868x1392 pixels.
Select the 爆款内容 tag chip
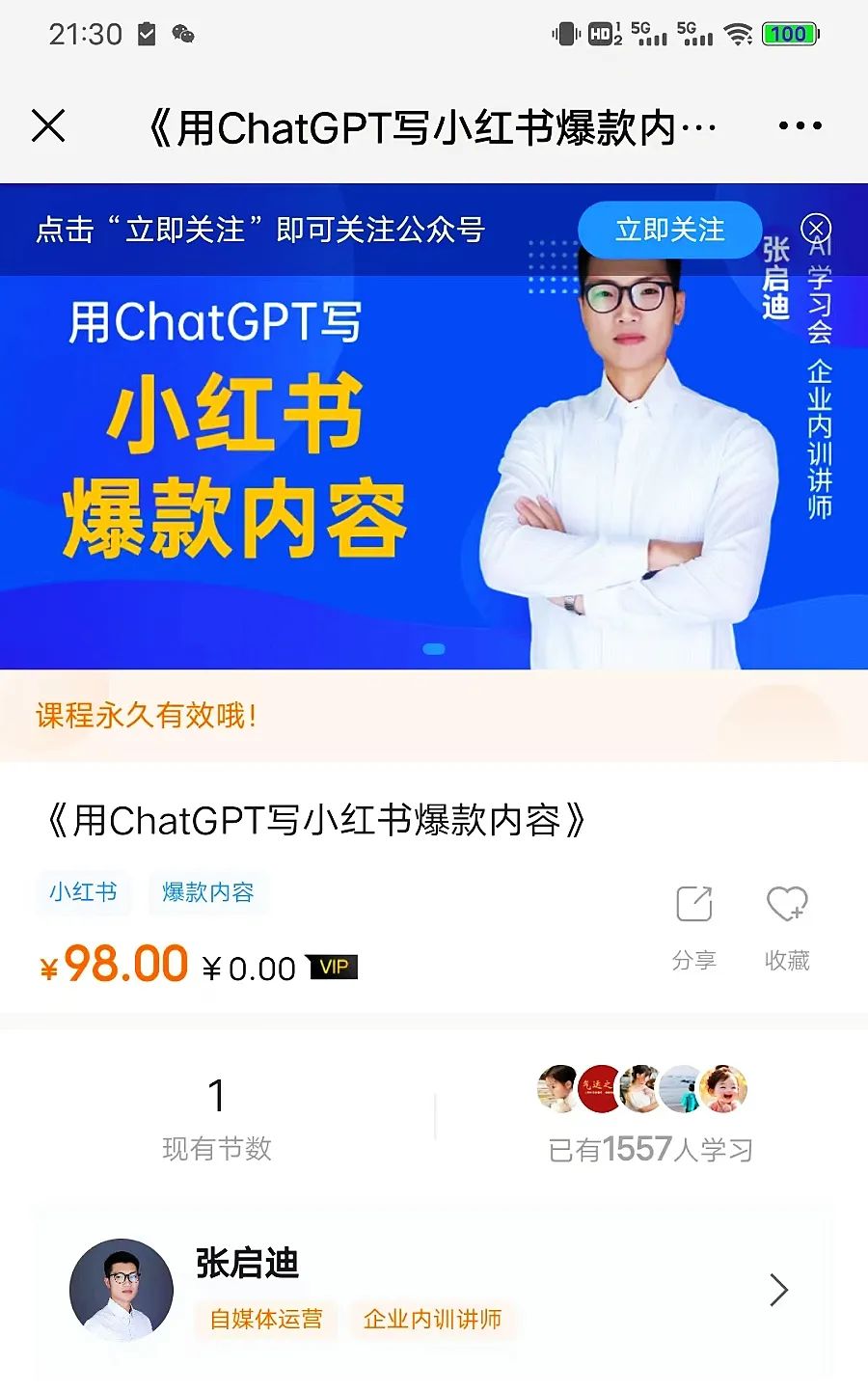(x=207, y=892)
